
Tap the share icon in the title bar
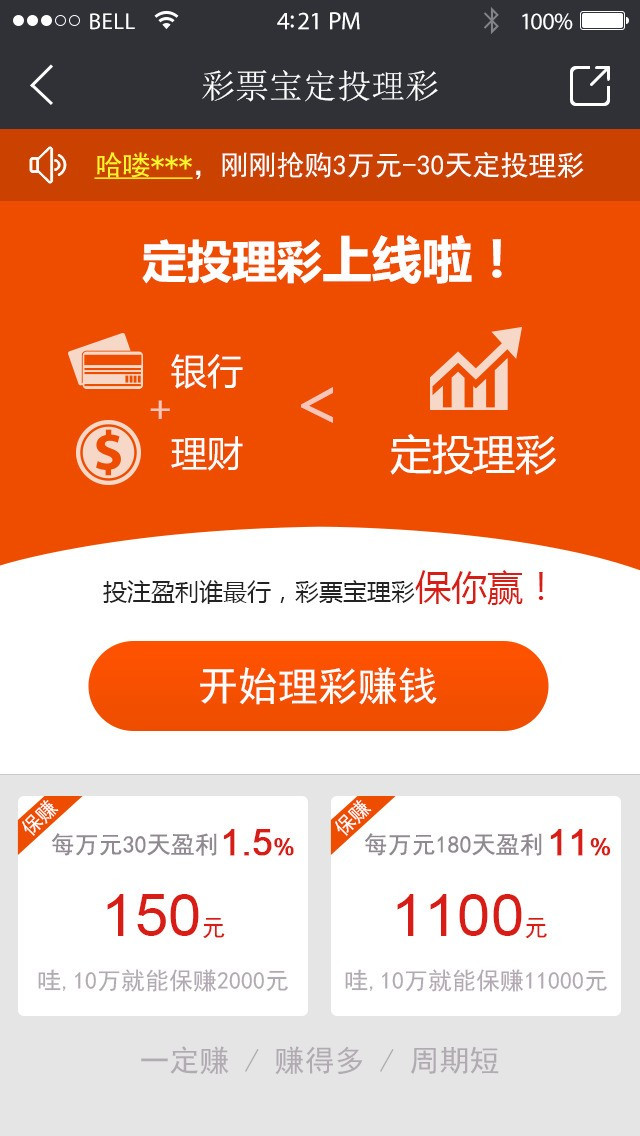(x=590, y=86)
